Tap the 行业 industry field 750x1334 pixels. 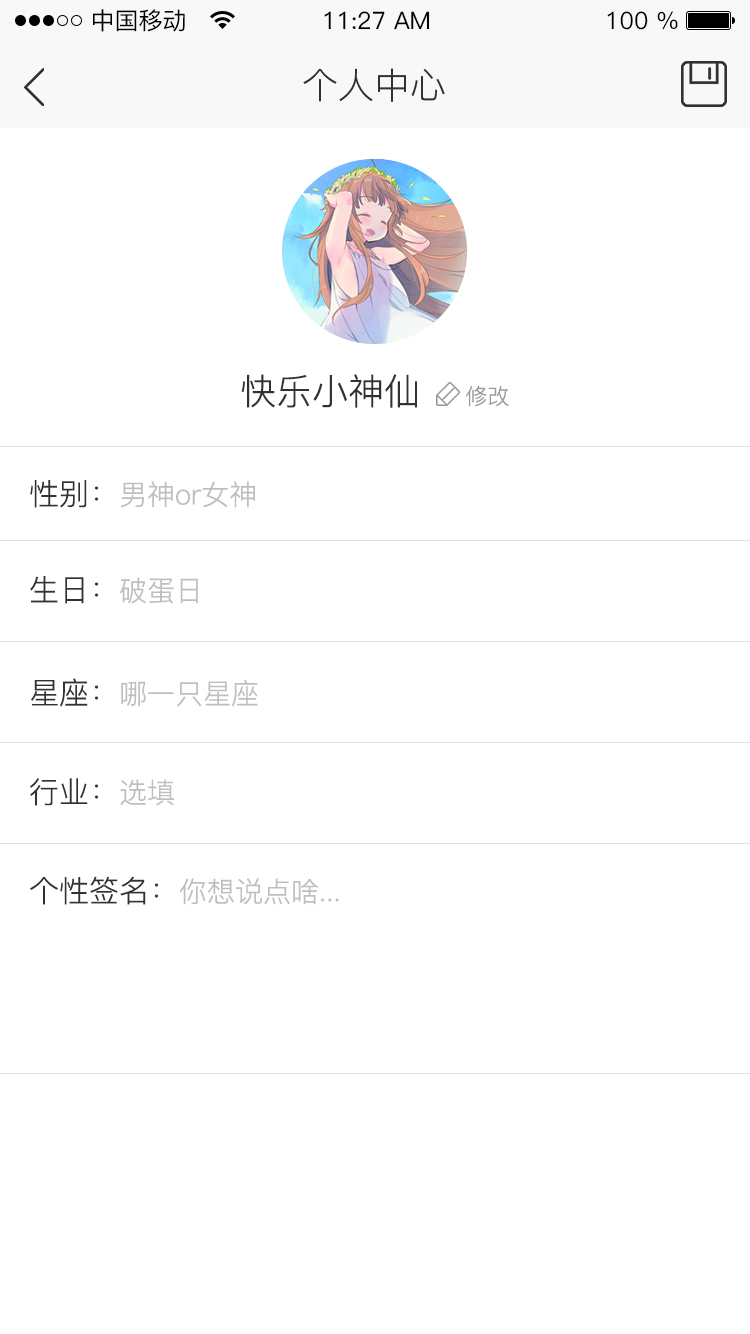pyautogui.click(x=375, y=793)
